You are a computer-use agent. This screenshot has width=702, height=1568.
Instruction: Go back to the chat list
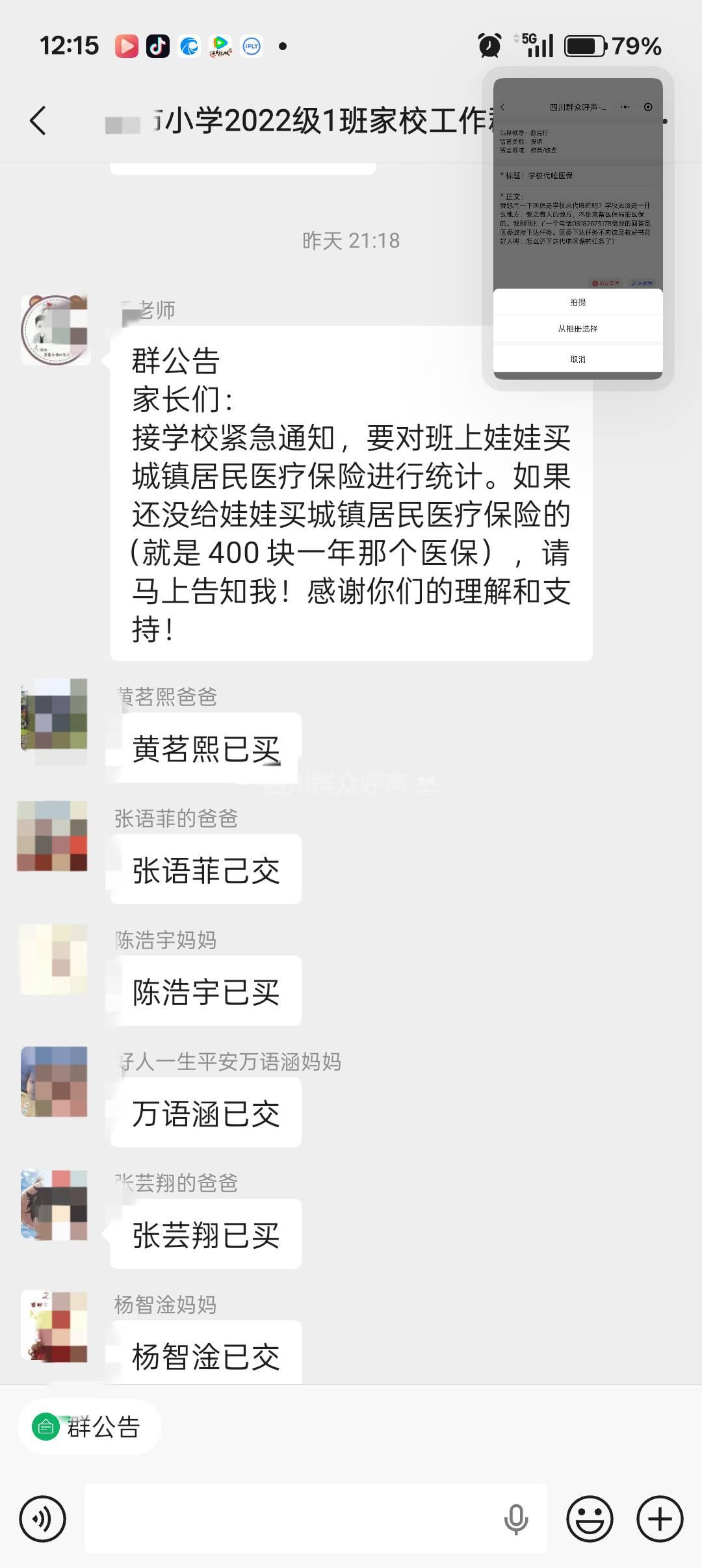tap(38, 121)
